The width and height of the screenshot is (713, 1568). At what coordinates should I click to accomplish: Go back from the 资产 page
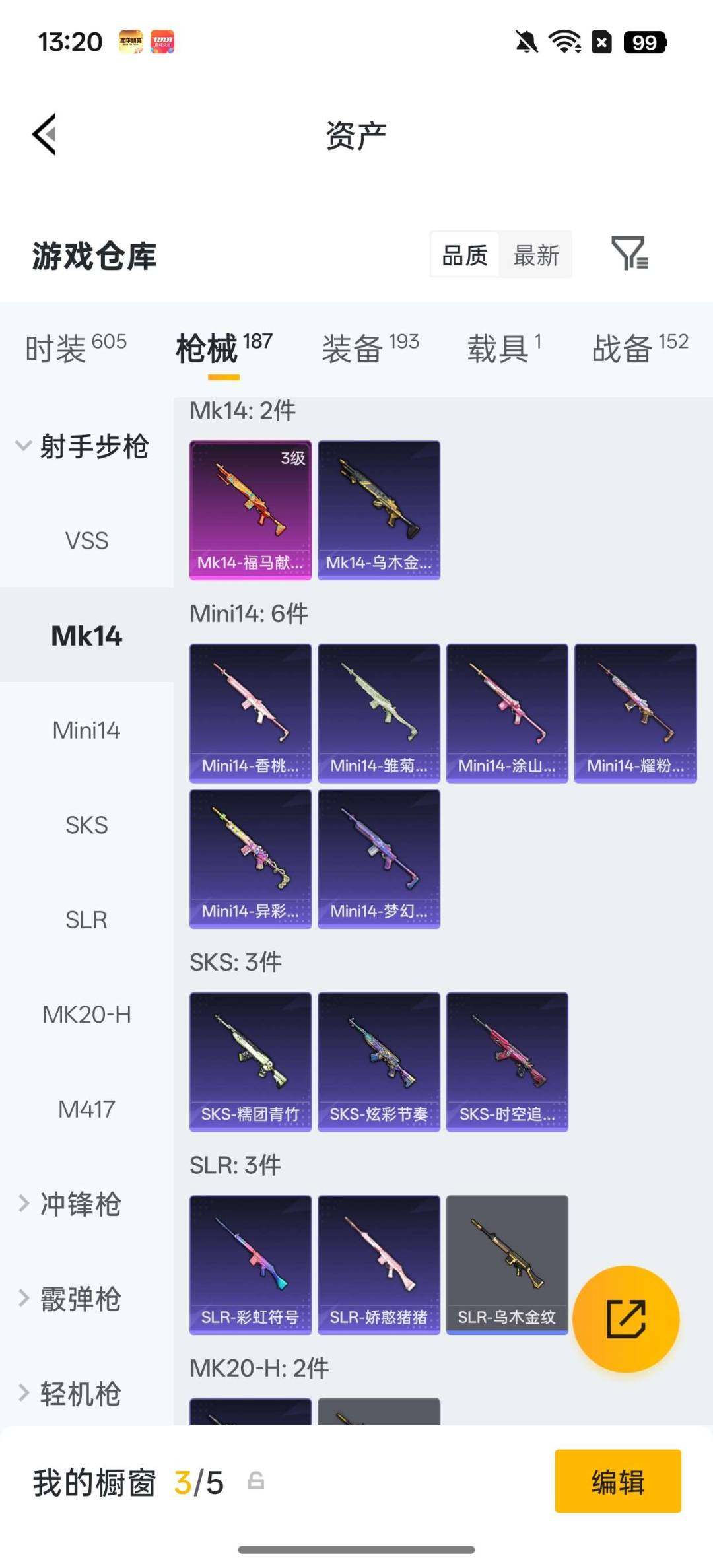(x=45, y=135)
